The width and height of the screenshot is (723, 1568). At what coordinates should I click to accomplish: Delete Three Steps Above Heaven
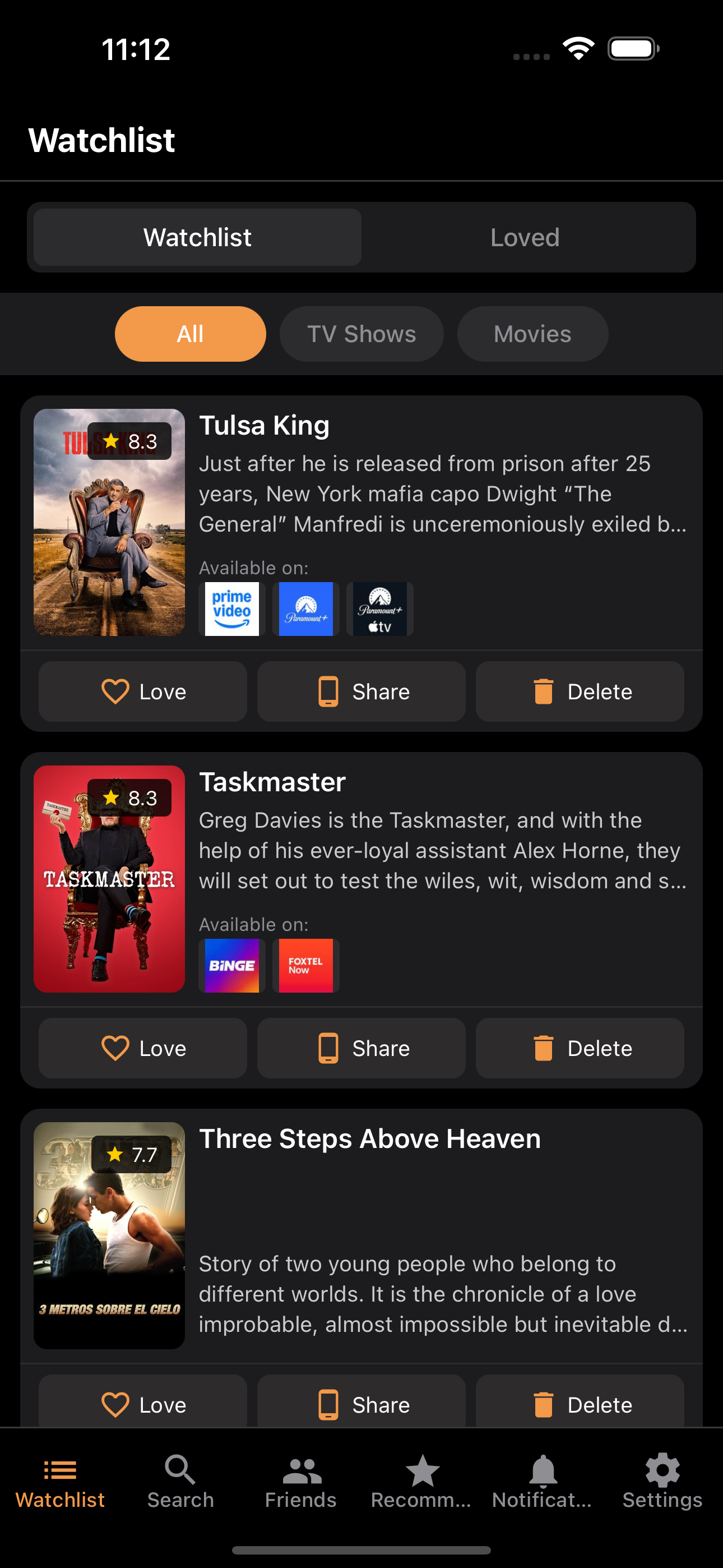pyautogui.click(x=580, y=1404)
